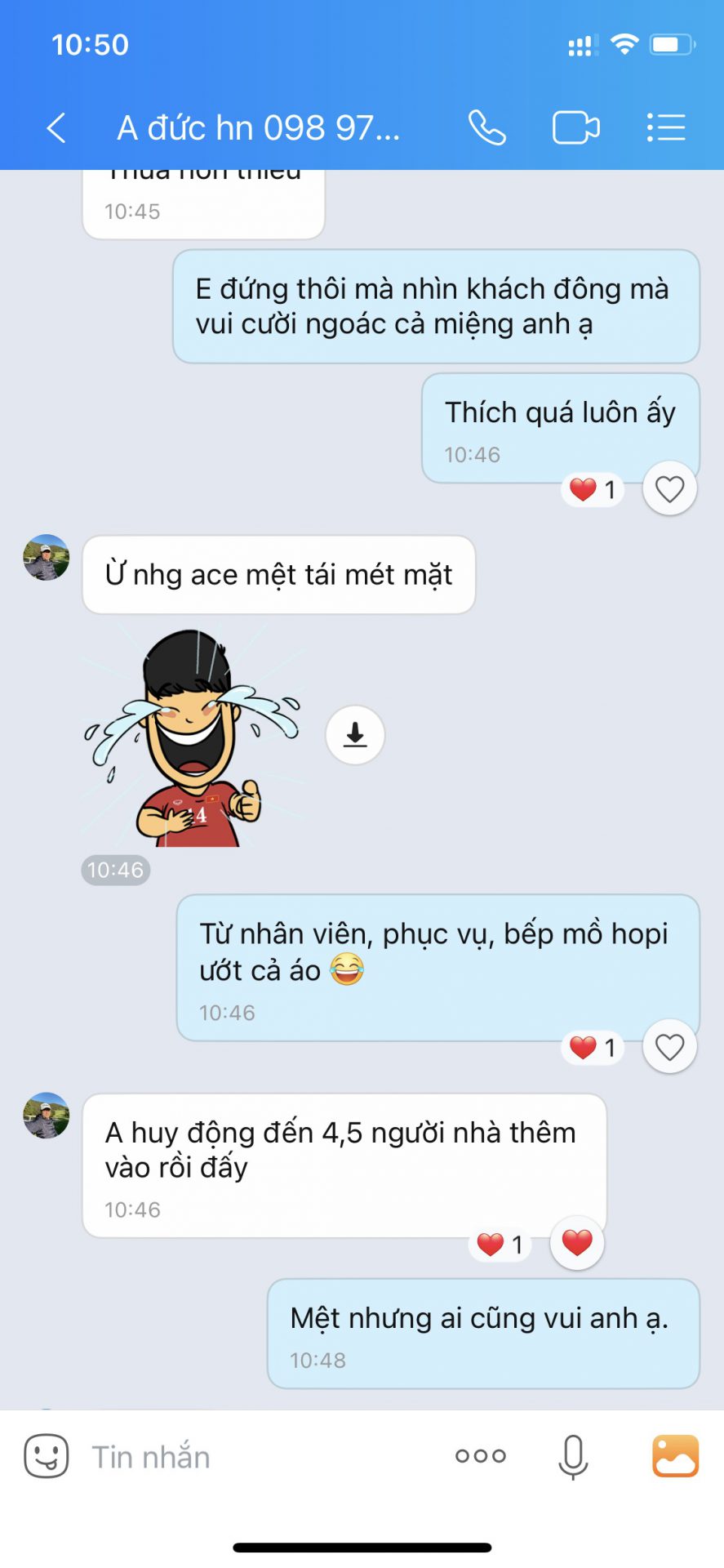Go back to the chat list
Viewport: 724px width, 1568px height.
tap(56, 128)
